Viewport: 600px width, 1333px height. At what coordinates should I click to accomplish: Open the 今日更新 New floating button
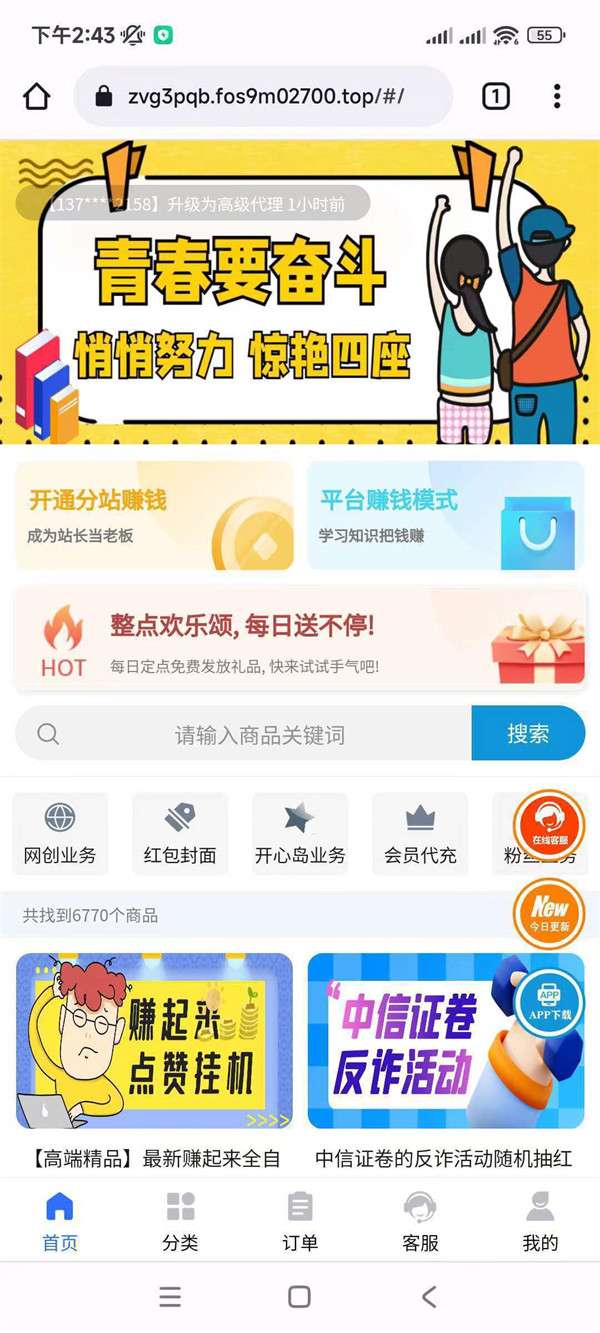548,912
